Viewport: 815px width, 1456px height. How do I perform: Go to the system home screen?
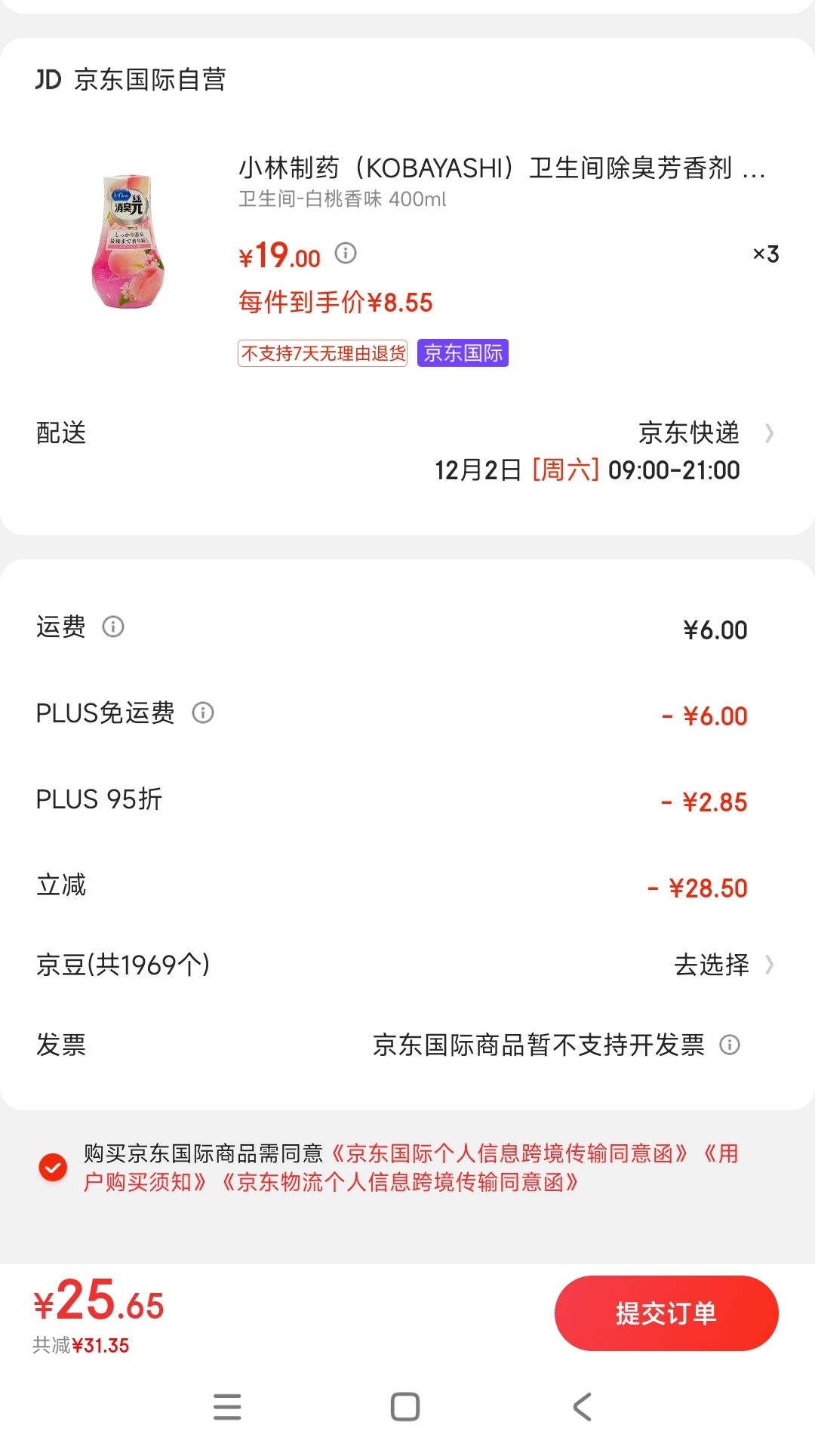(x=405, y=1407)
